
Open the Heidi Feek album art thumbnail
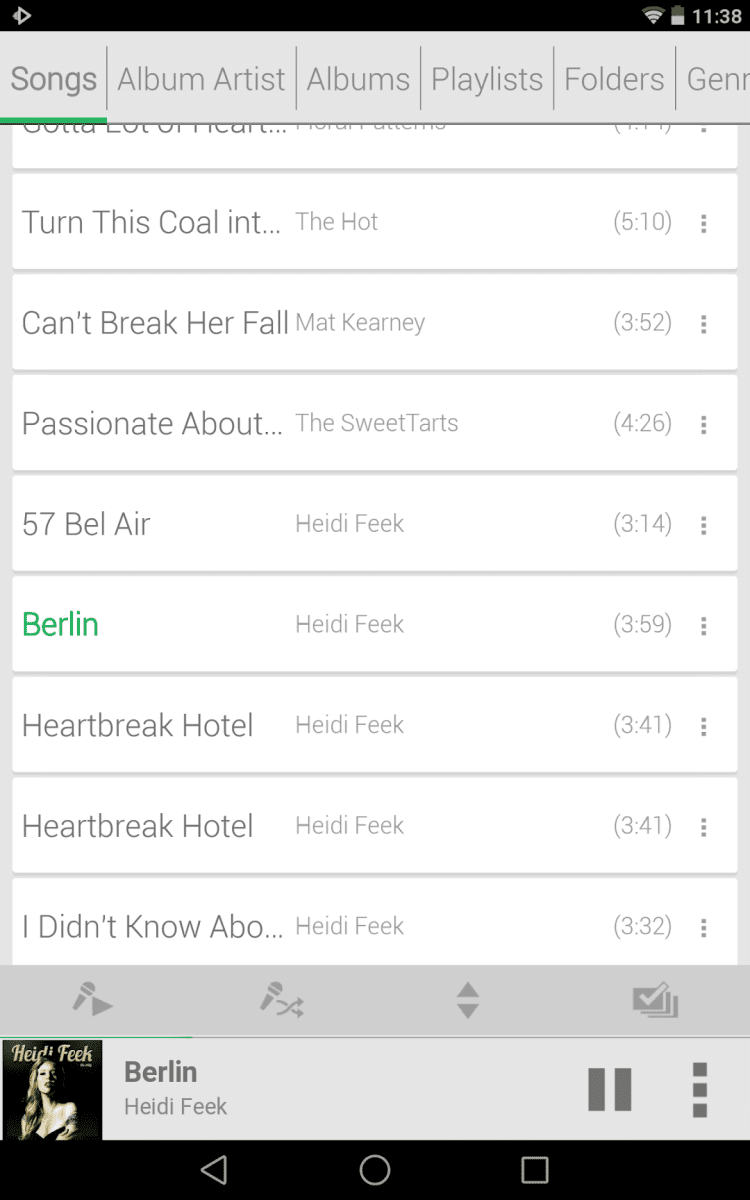(x=52, y=1089)
